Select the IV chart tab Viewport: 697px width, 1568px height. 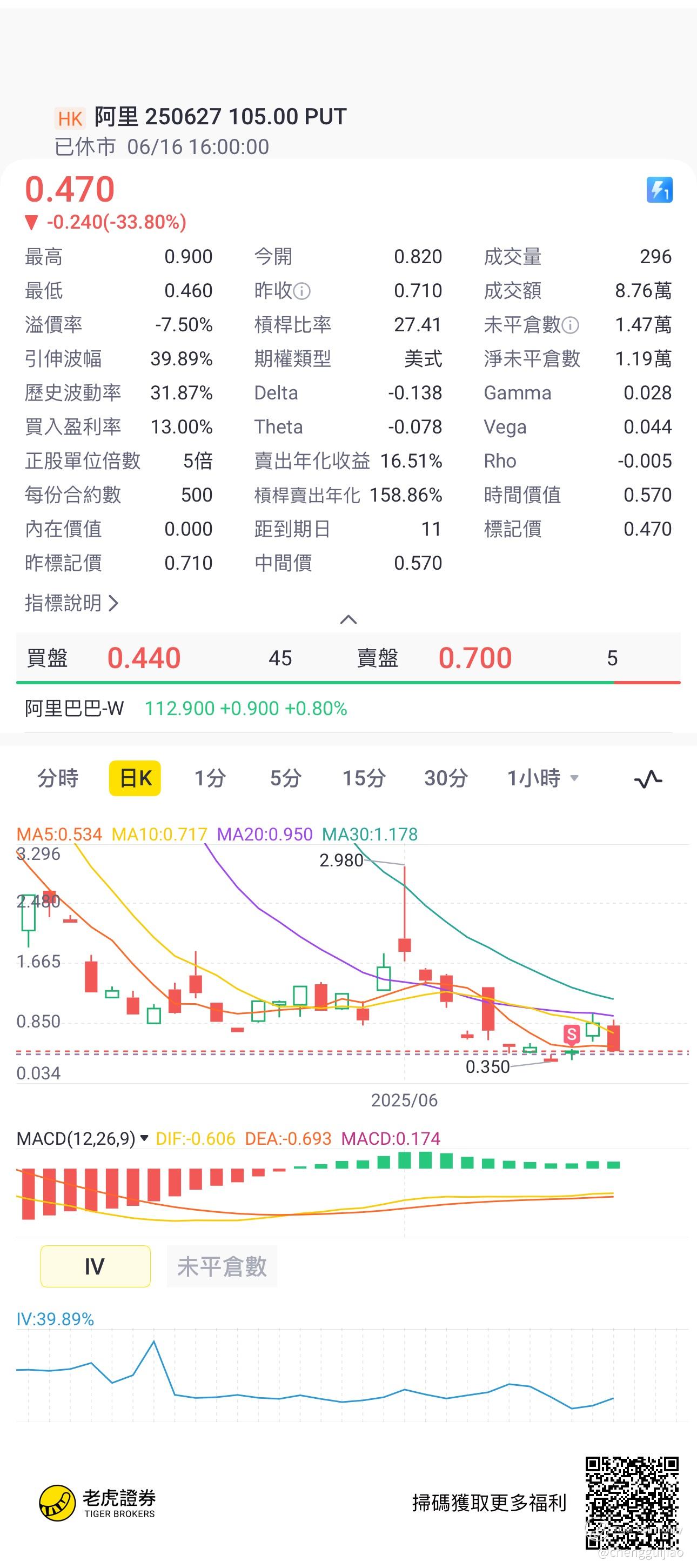pos(96,1266)
